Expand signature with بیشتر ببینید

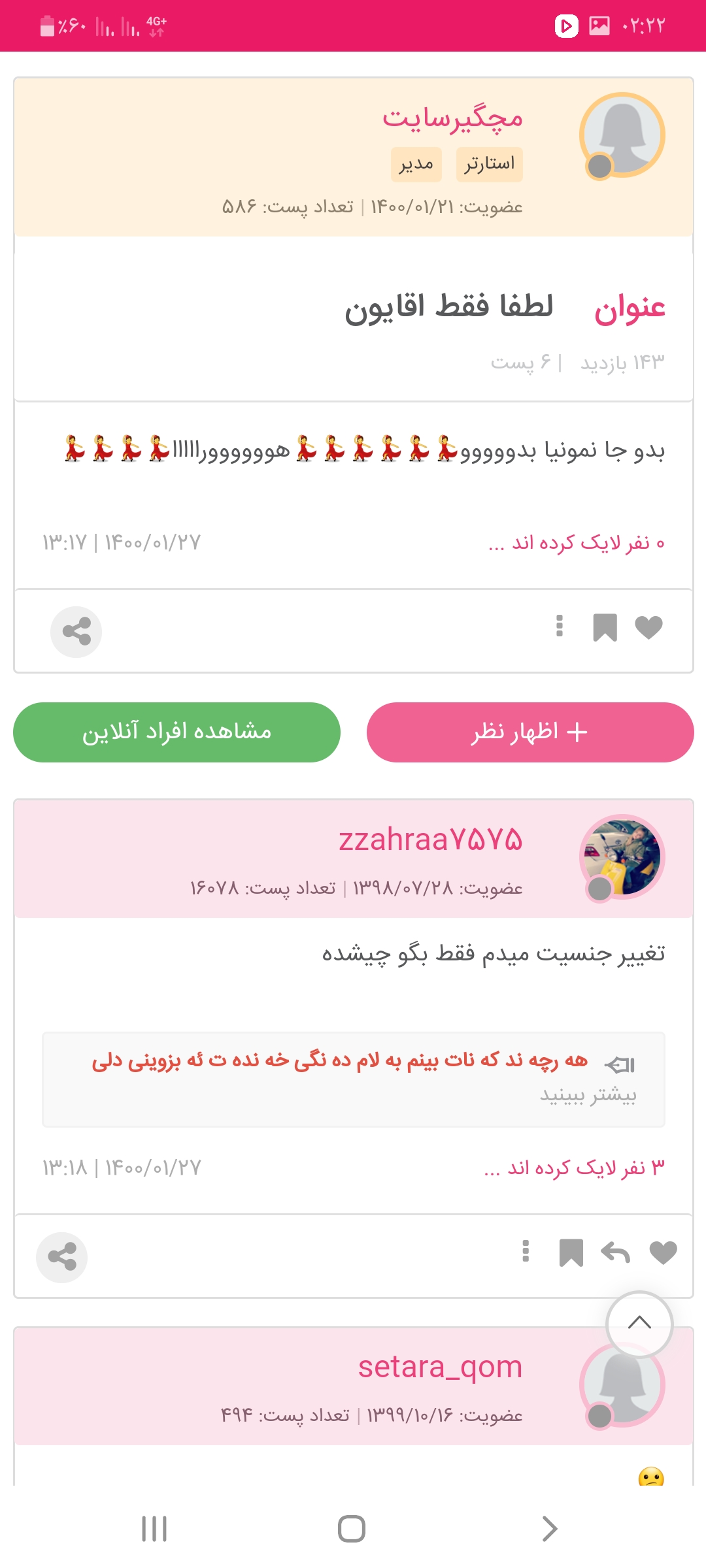(x=588, y=1095)
